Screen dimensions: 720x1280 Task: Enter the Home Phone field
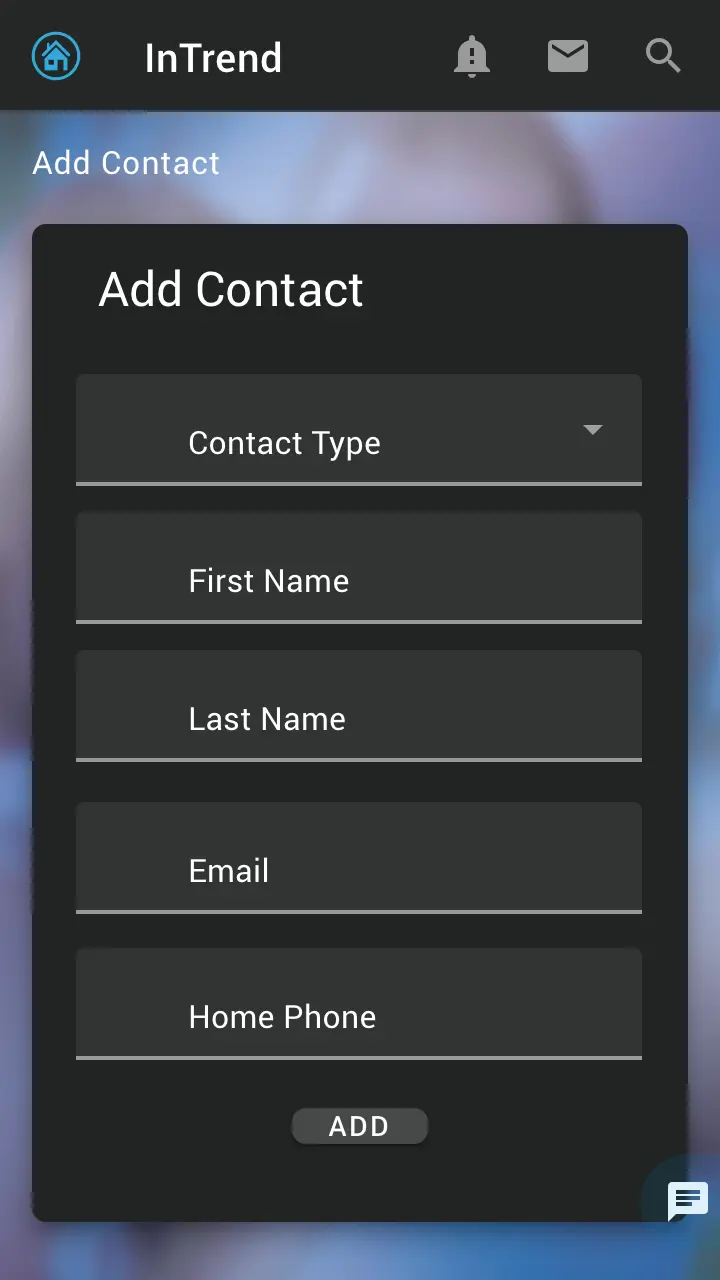358,1004
